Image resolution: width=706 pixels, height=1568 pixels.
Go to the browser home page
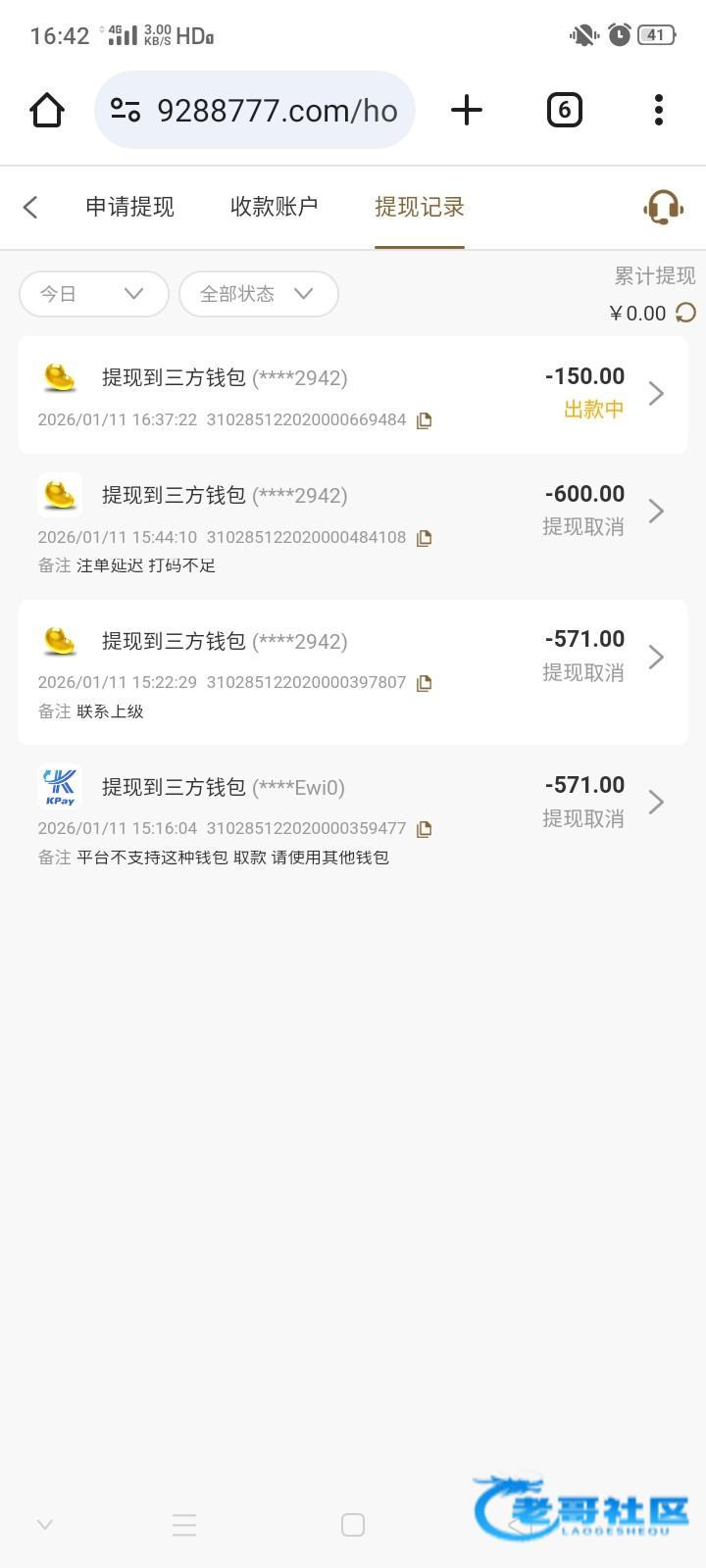[47, 110]
